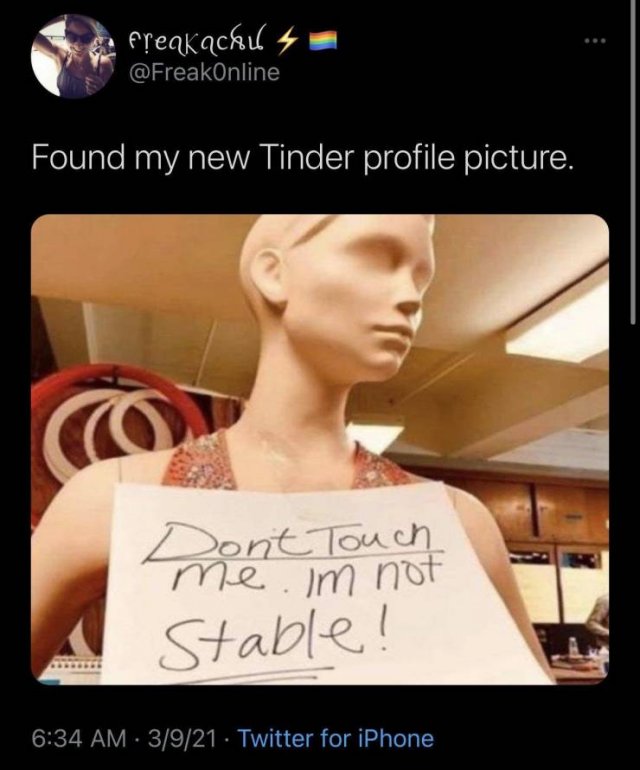Tap the Twitter for iPhone source link
The height and width of the screenshot is (770, 640).
(x=337, y=739)
